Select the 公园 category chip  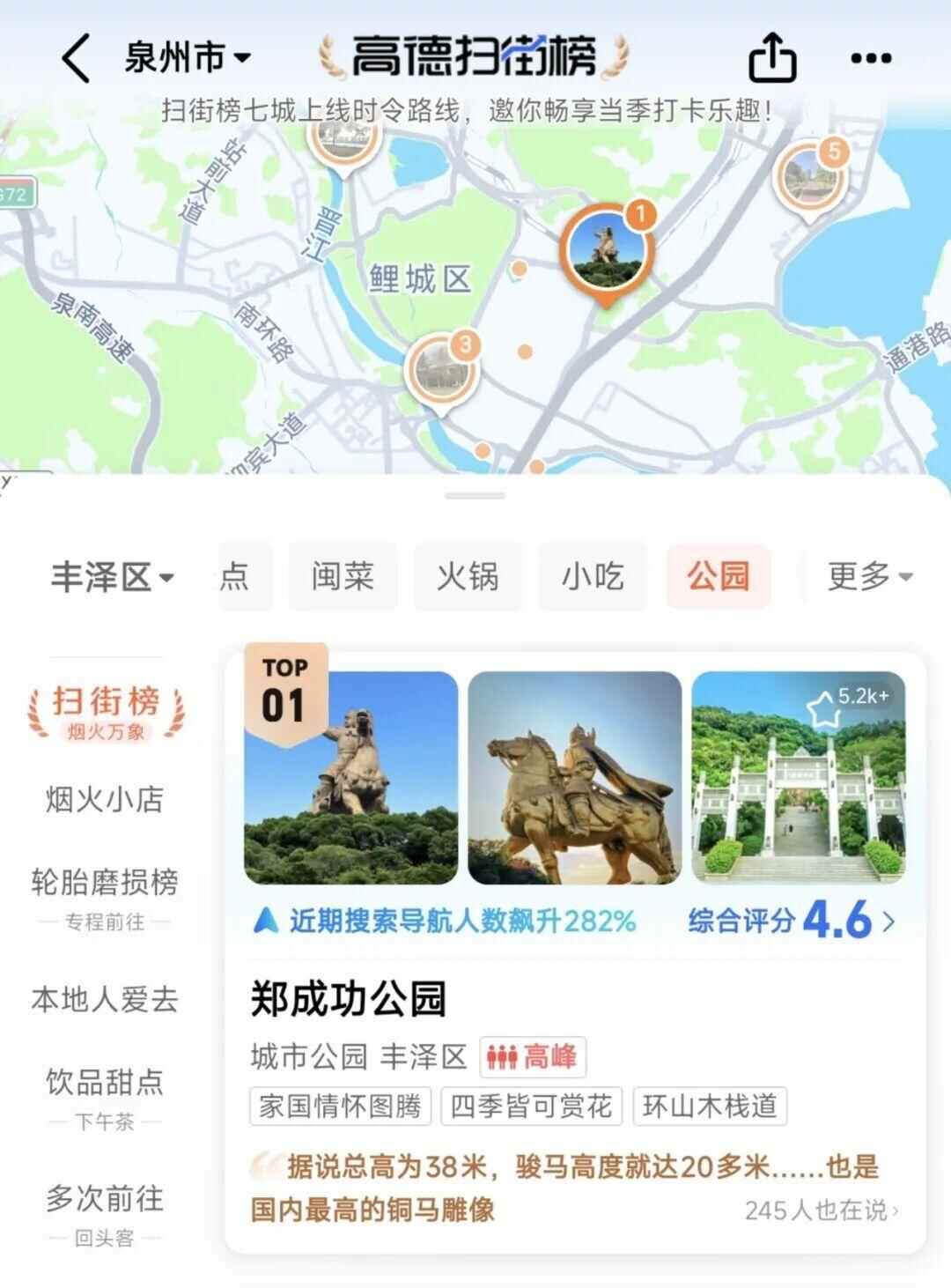719,577
